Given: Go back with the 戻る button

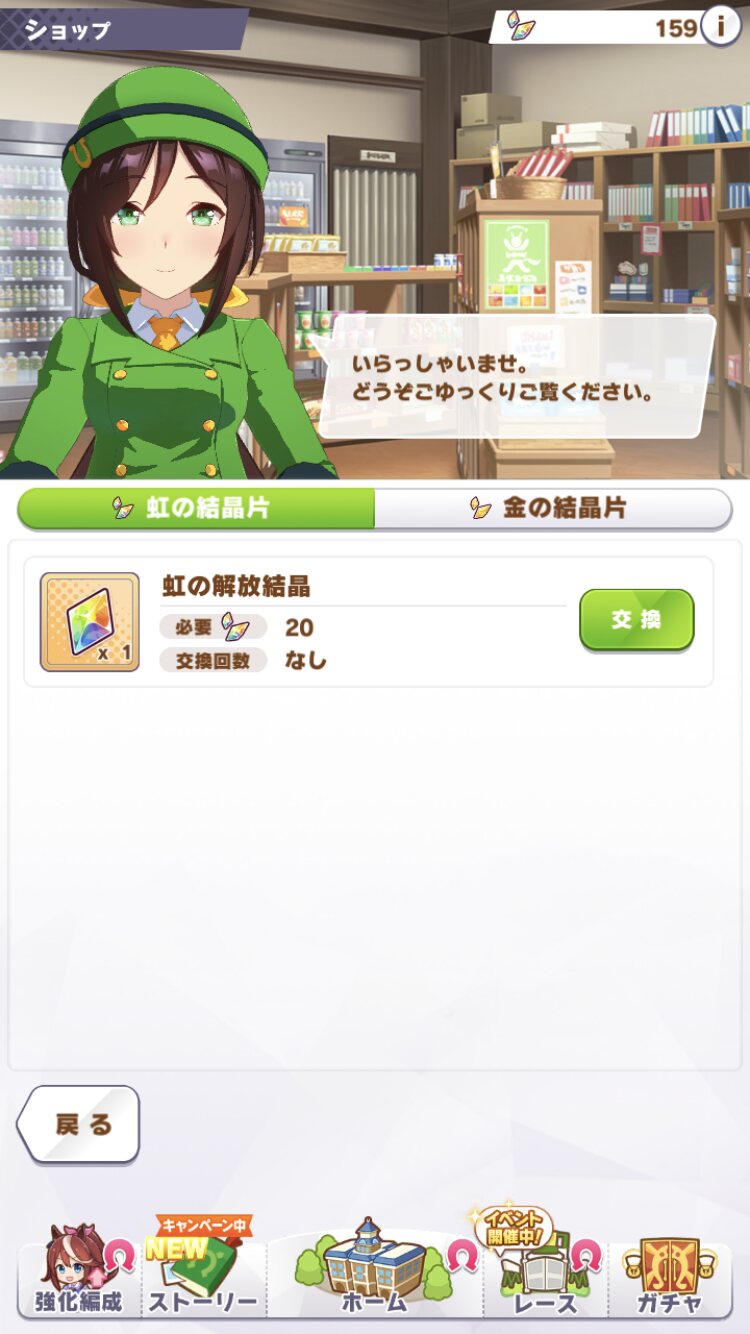Looking at the screenshot, I should [80, 1125].
